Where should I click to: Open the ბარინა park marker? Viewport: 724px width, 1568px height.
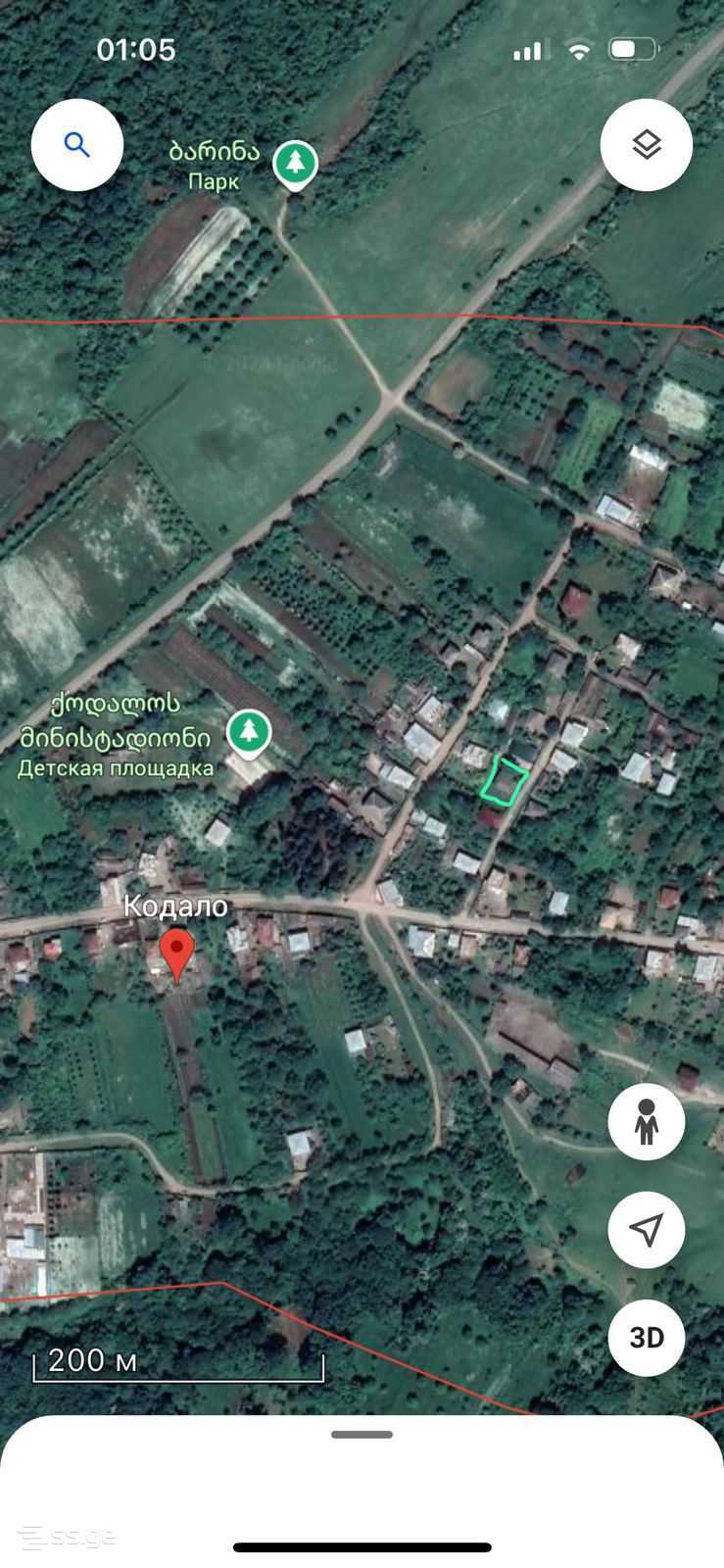pos(295,166)
